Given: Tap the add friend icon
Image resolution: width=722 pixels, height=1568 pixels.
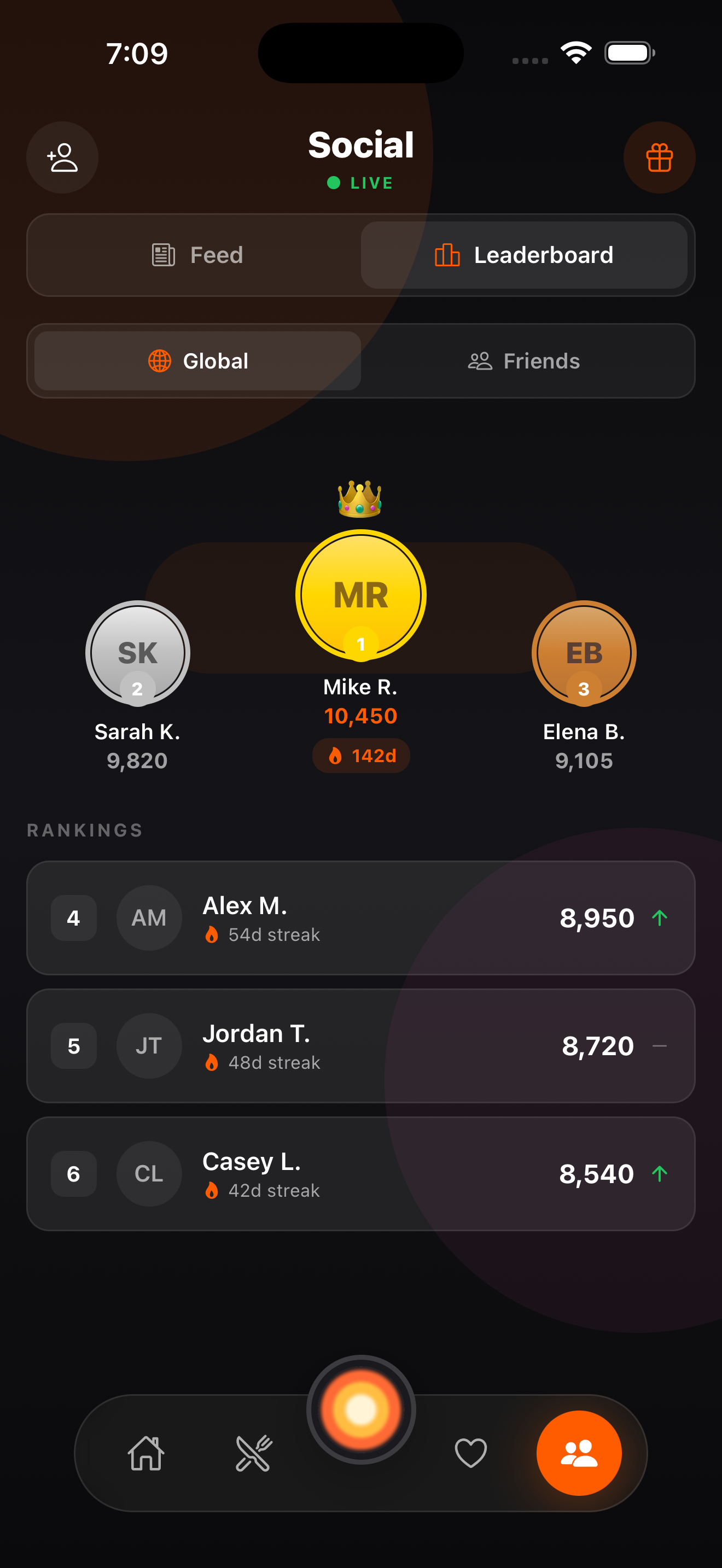Looking at the screenshot, I should click(x=62, y=157).
